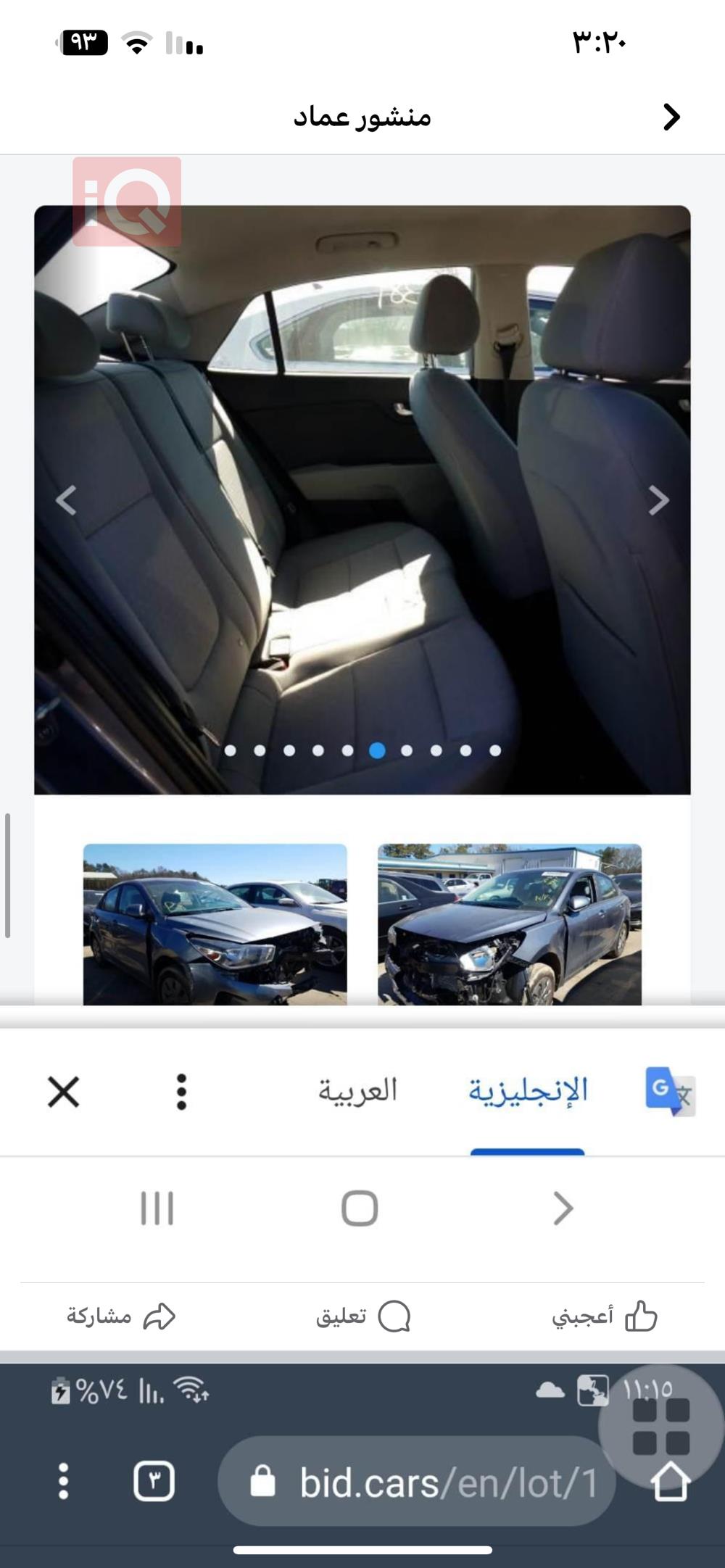Share this post
Image resolution: width=725 pixels, height=1568 pixels.
pos(121,1316)
